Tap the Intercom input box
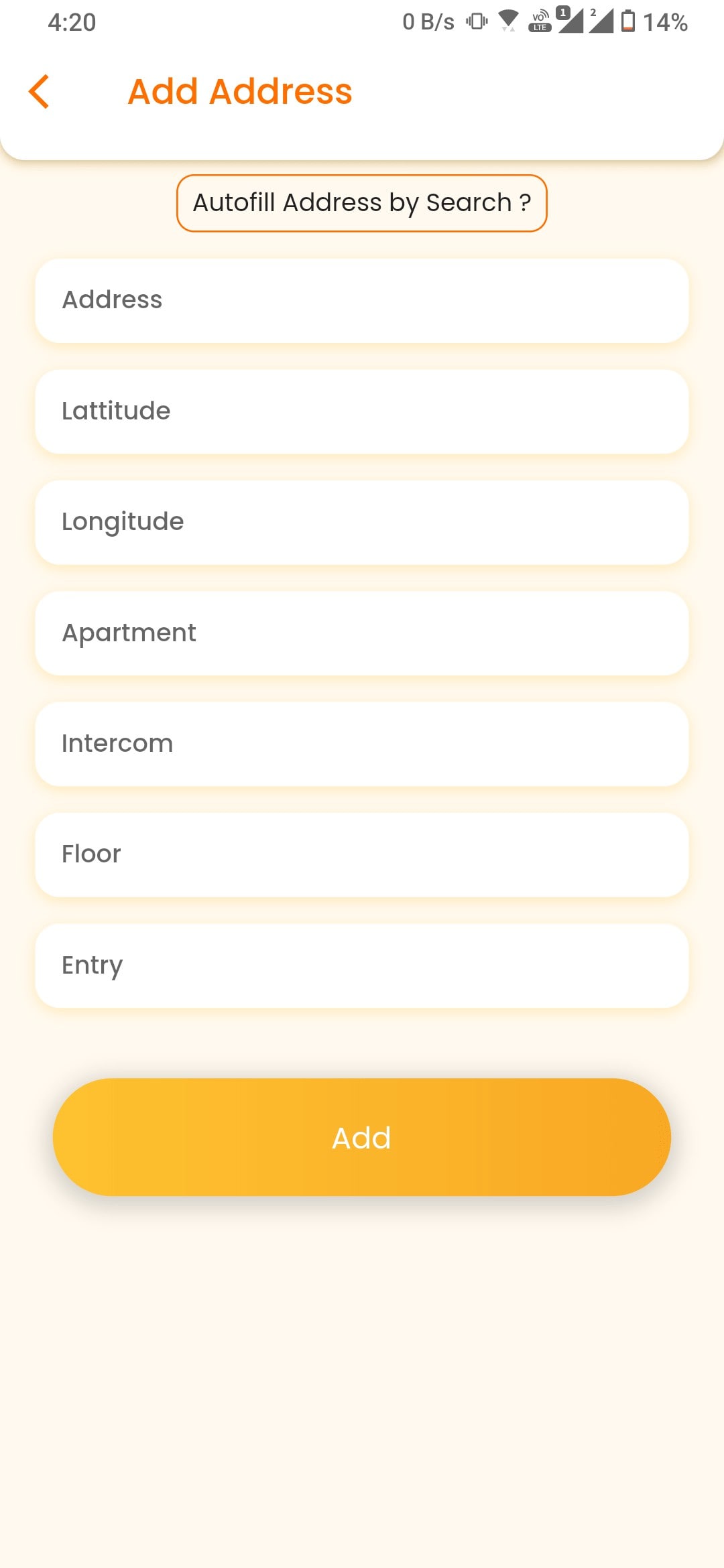The width and height of the screenshot is (724, 1568). pyautogui.click(x=362, y=744)
